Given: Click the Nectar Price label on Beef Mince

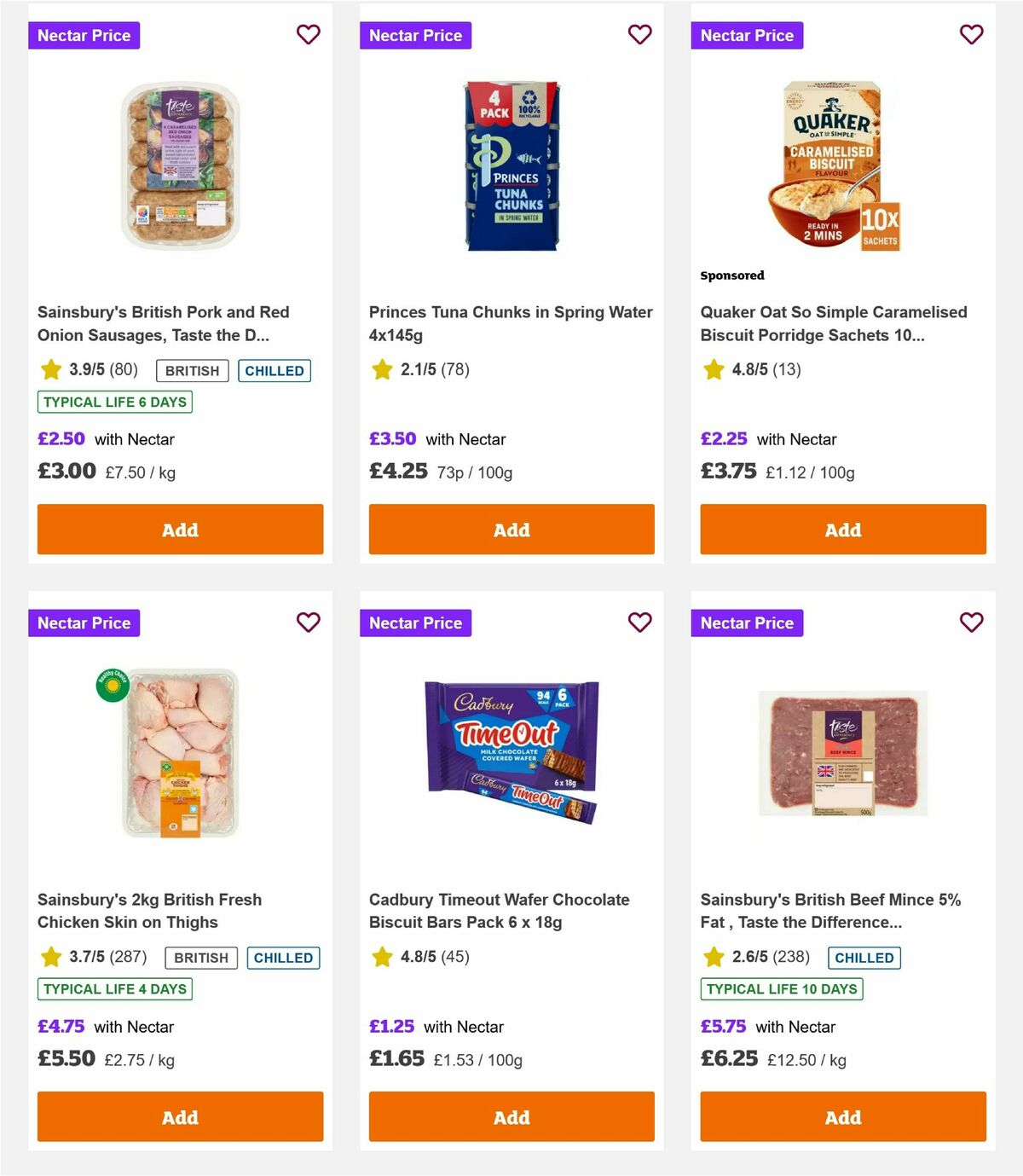Looking at the screenshot, I should pos(747,623).
